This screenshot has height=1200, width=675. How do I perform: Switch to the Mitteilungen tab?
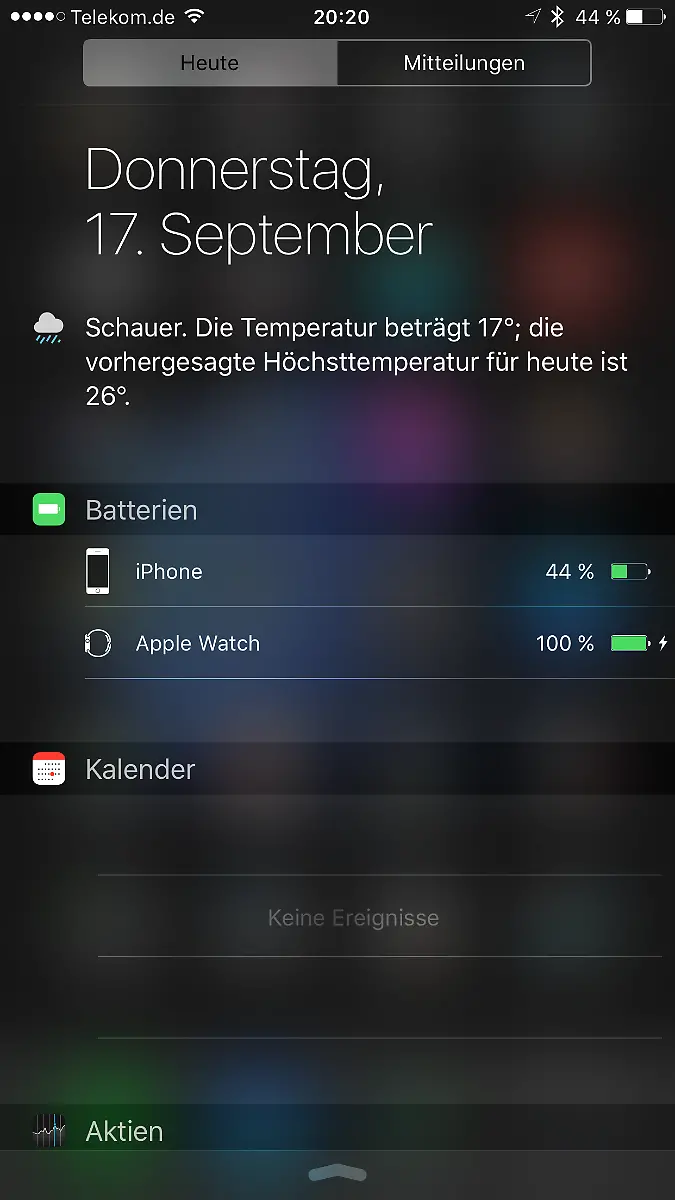tap(464, 63)
